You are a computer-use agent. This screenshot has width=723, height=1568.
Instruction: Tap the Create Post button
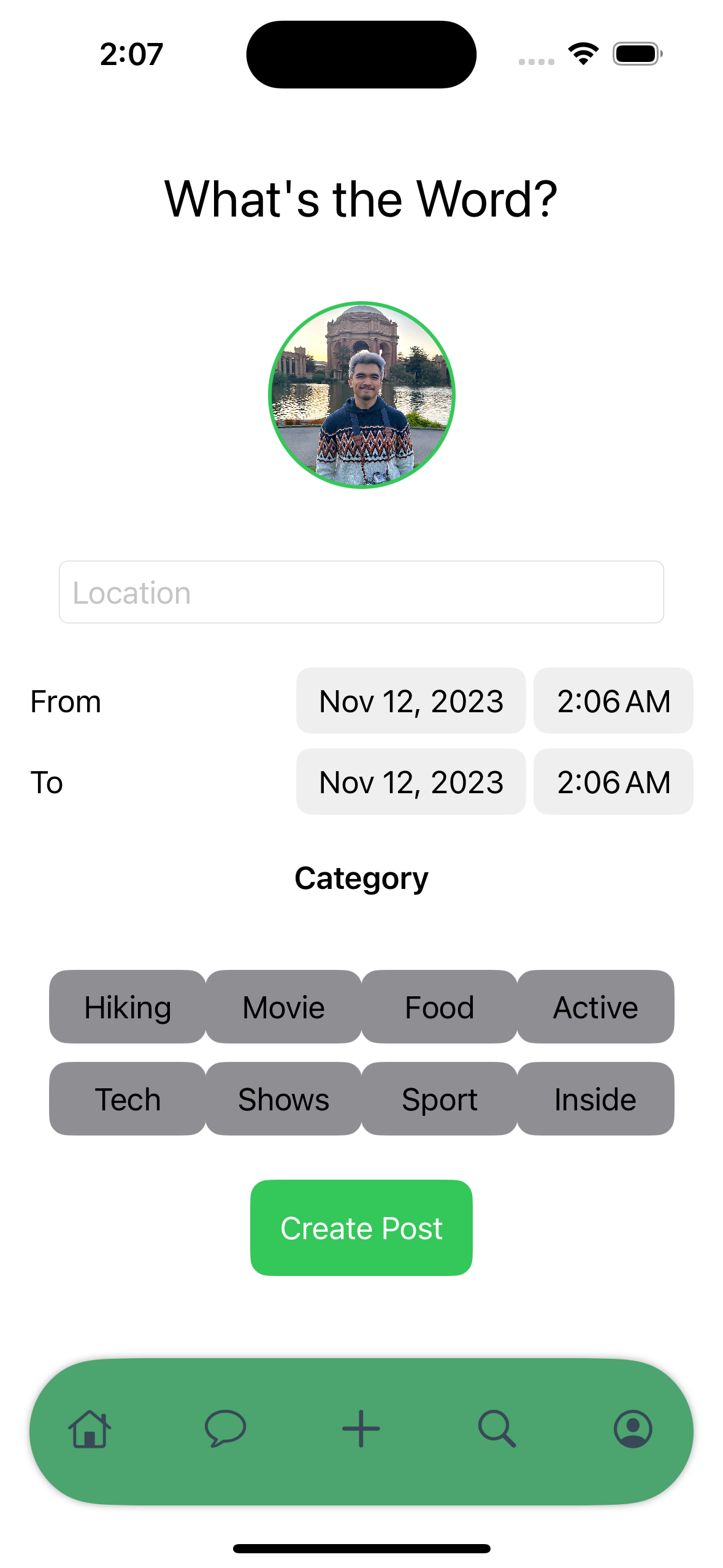[361, 1228]
